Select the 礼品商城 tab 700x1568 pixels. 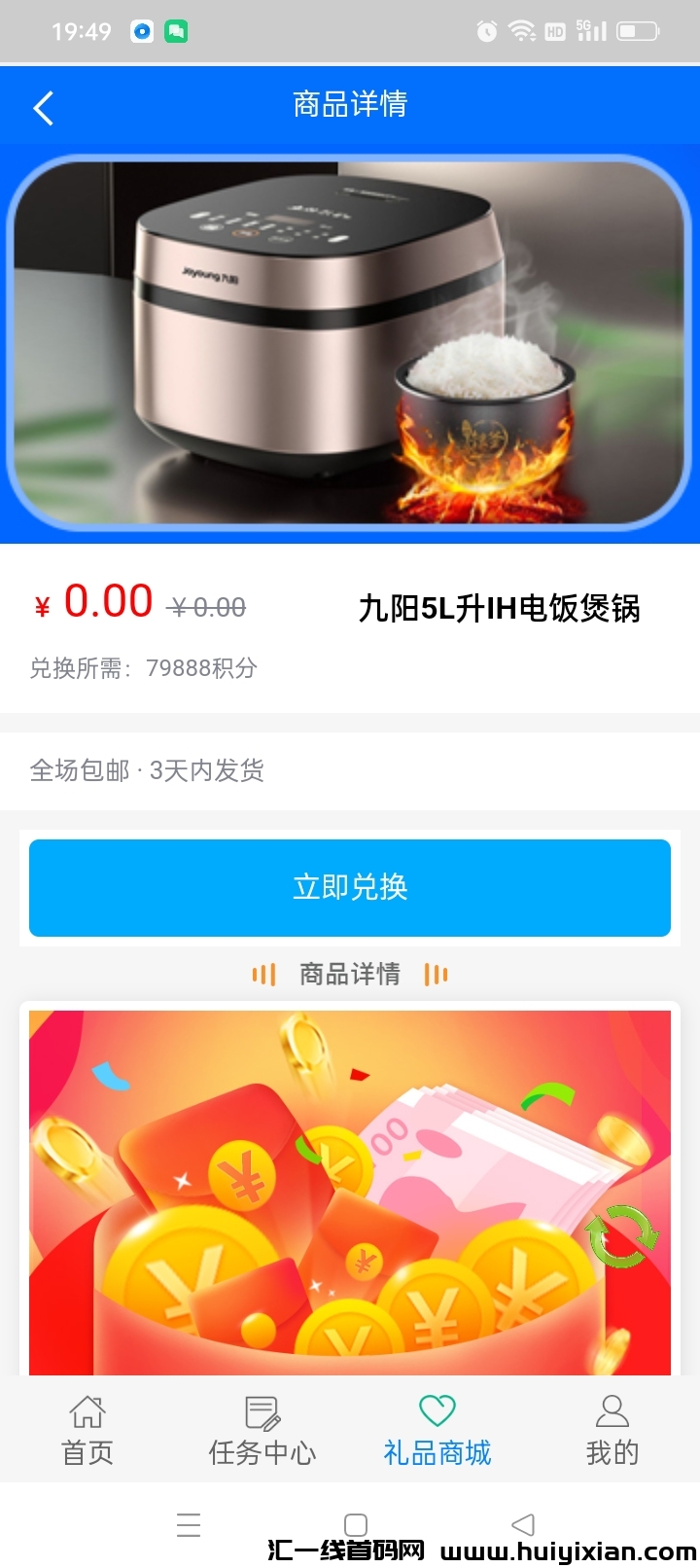coord(437,1430)
